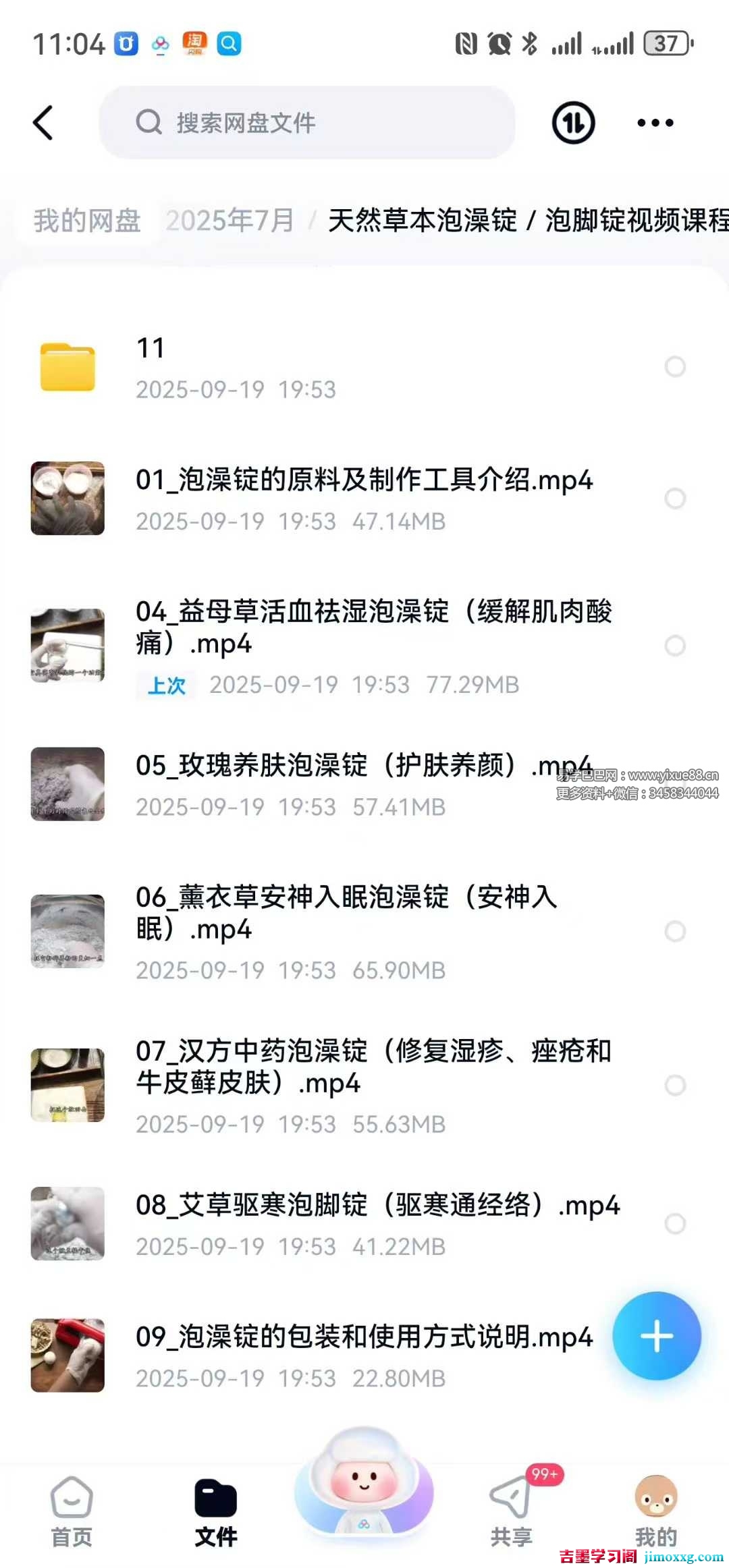Open the transfer list icon

573,123
